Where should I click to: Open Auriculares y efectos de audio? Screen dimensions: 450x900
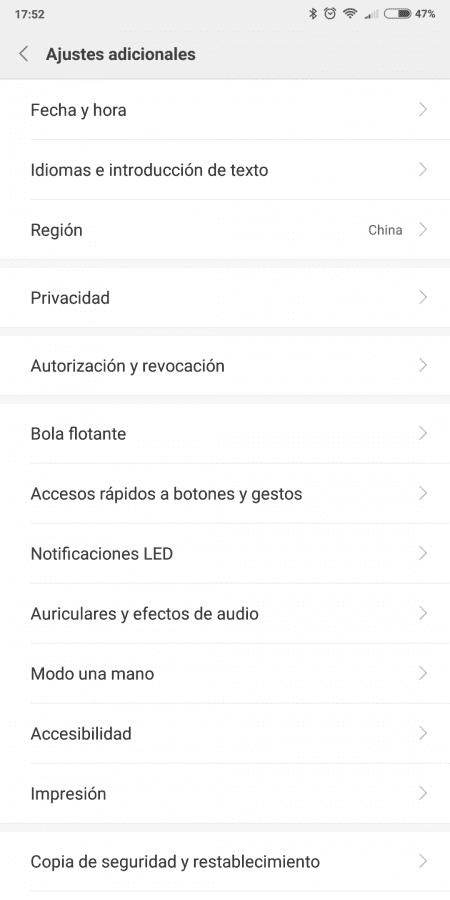coord(225,614)
